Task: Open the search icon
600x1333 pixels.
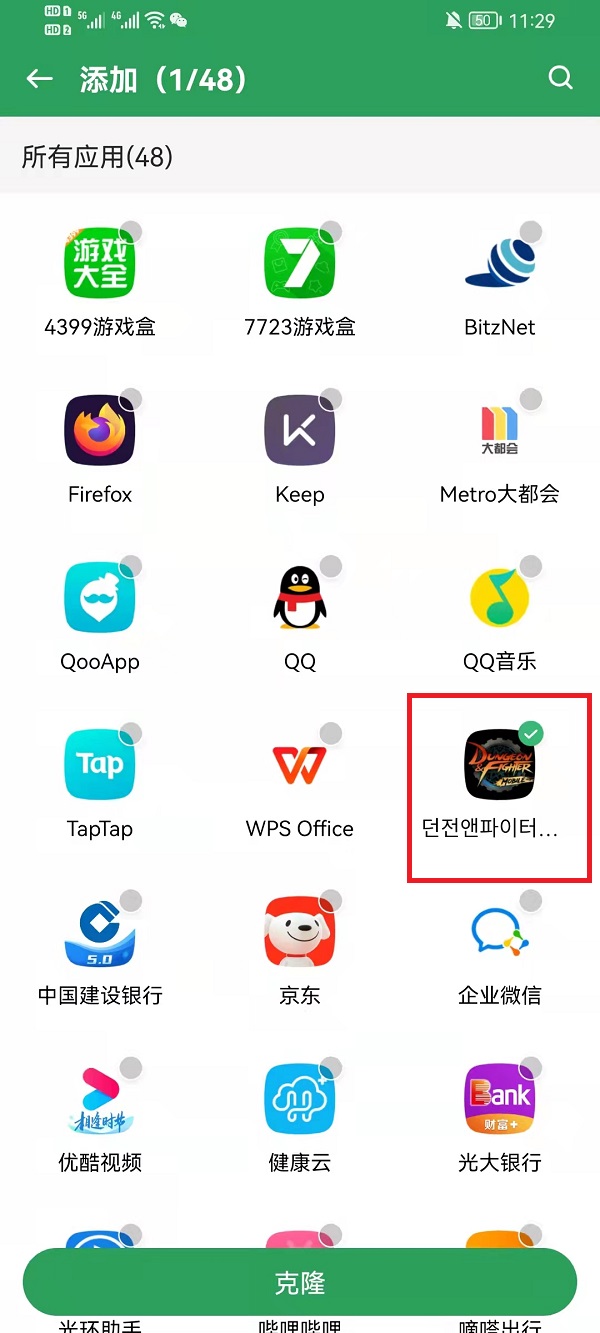Action: coord(560,79)
